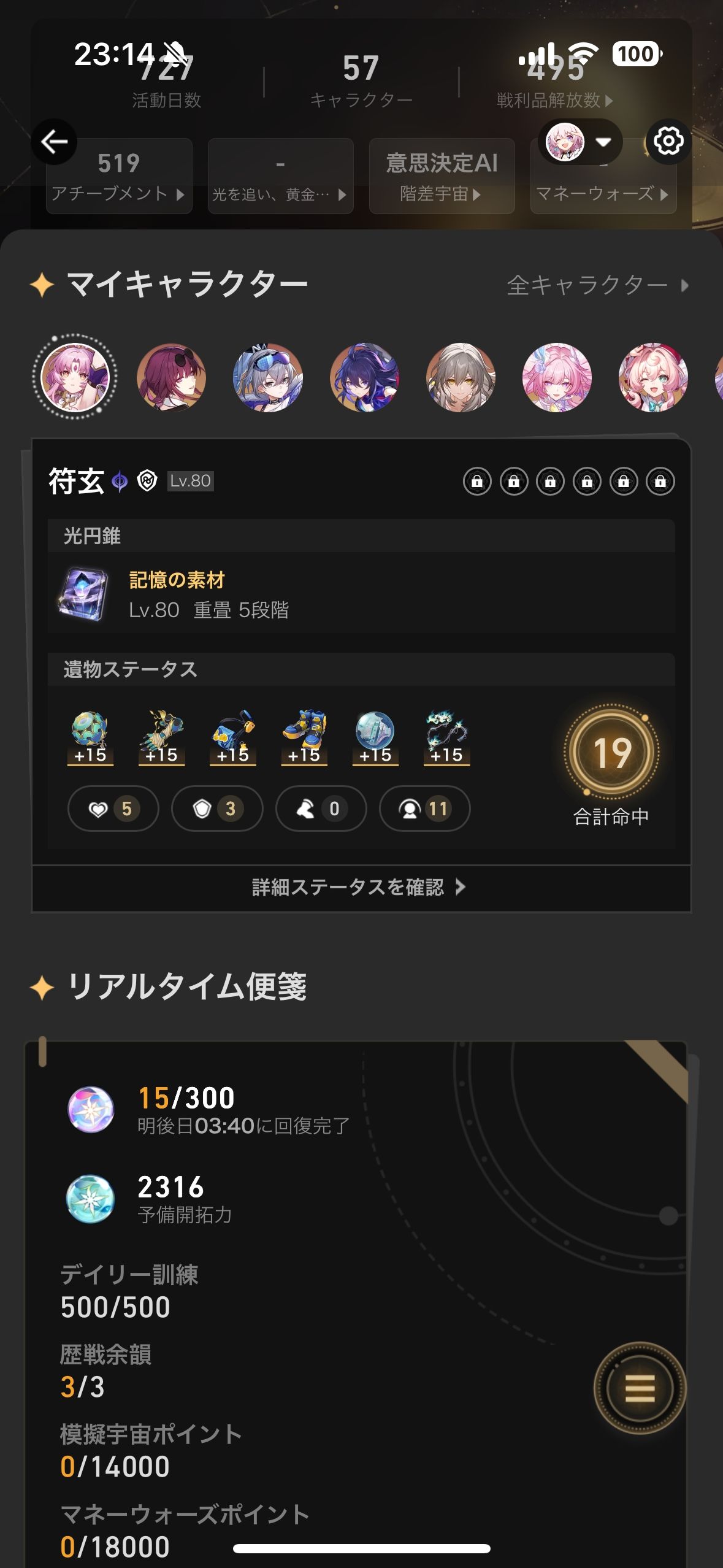The height and width of the screenshot is (1568, 723).
Task: Select the silver-haired character with goggles
Action: point(268,377)
